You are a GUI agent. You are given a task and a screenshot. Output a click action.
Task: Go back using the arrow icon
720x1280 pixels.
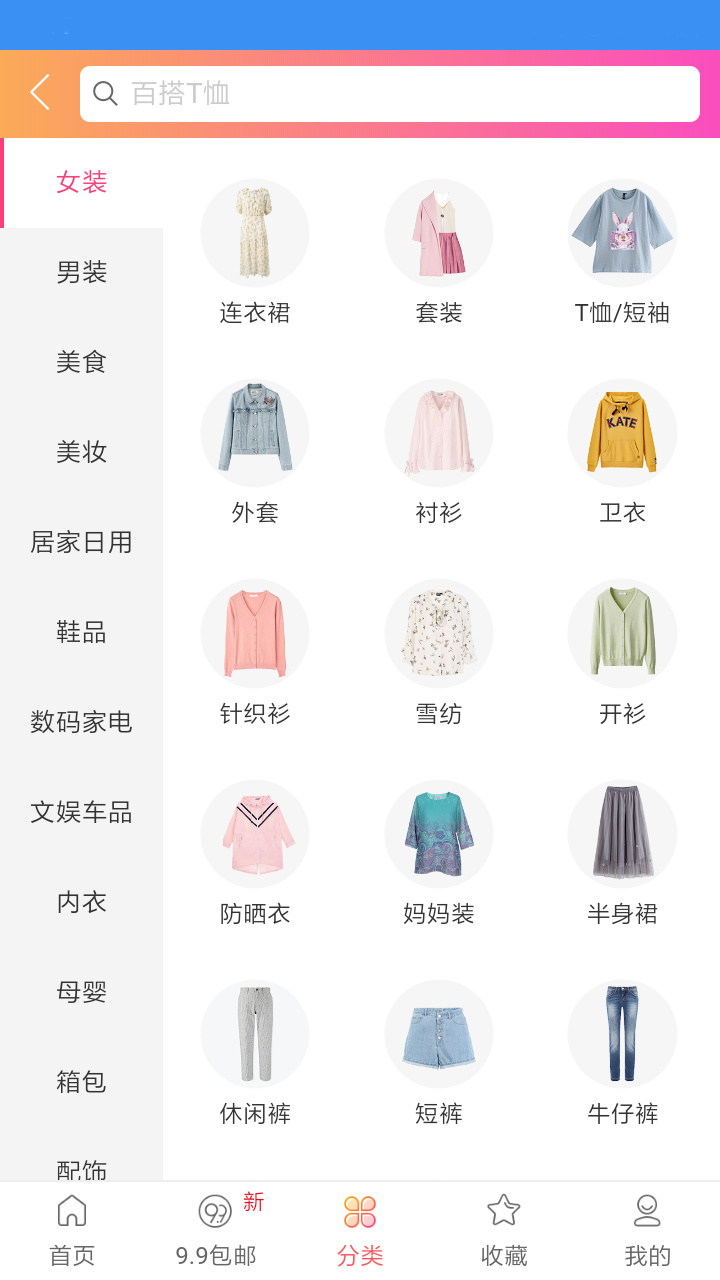pos(40,93)
